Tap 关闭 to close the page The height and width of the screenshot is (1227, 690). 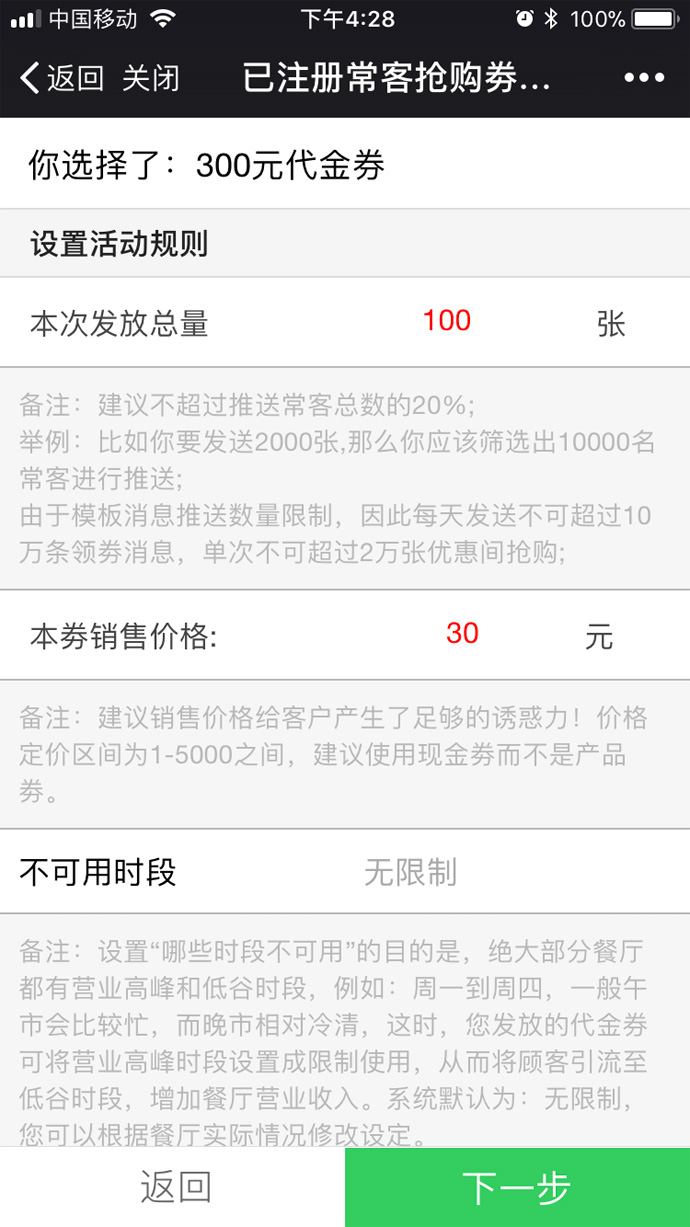pyautogui.click(x=151, y=78)
